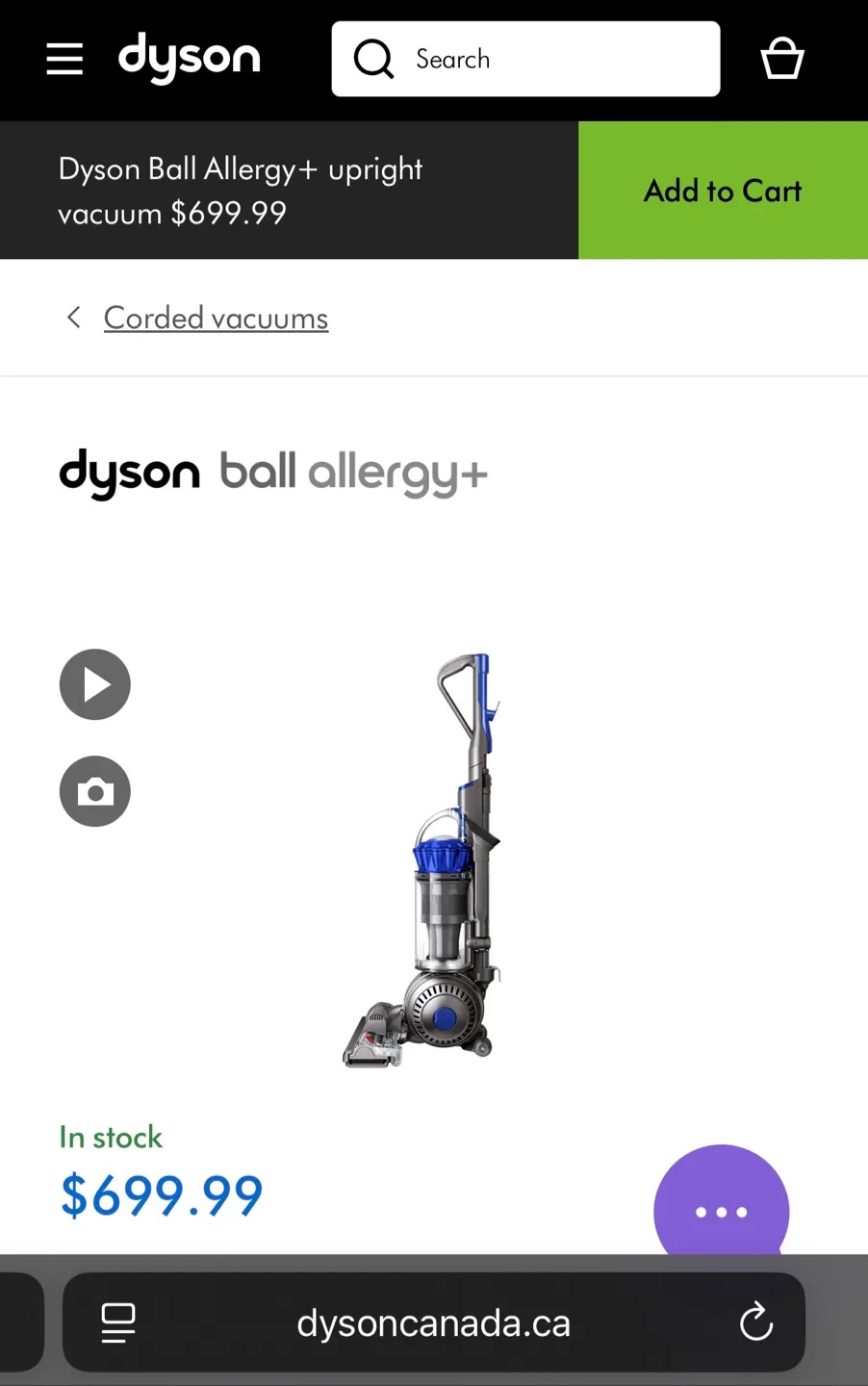Tap the three-dot chat bubble to expand options
The height and width of the screenshot is (1386, 868).
pyautogui.click(x=722, y=1211)
